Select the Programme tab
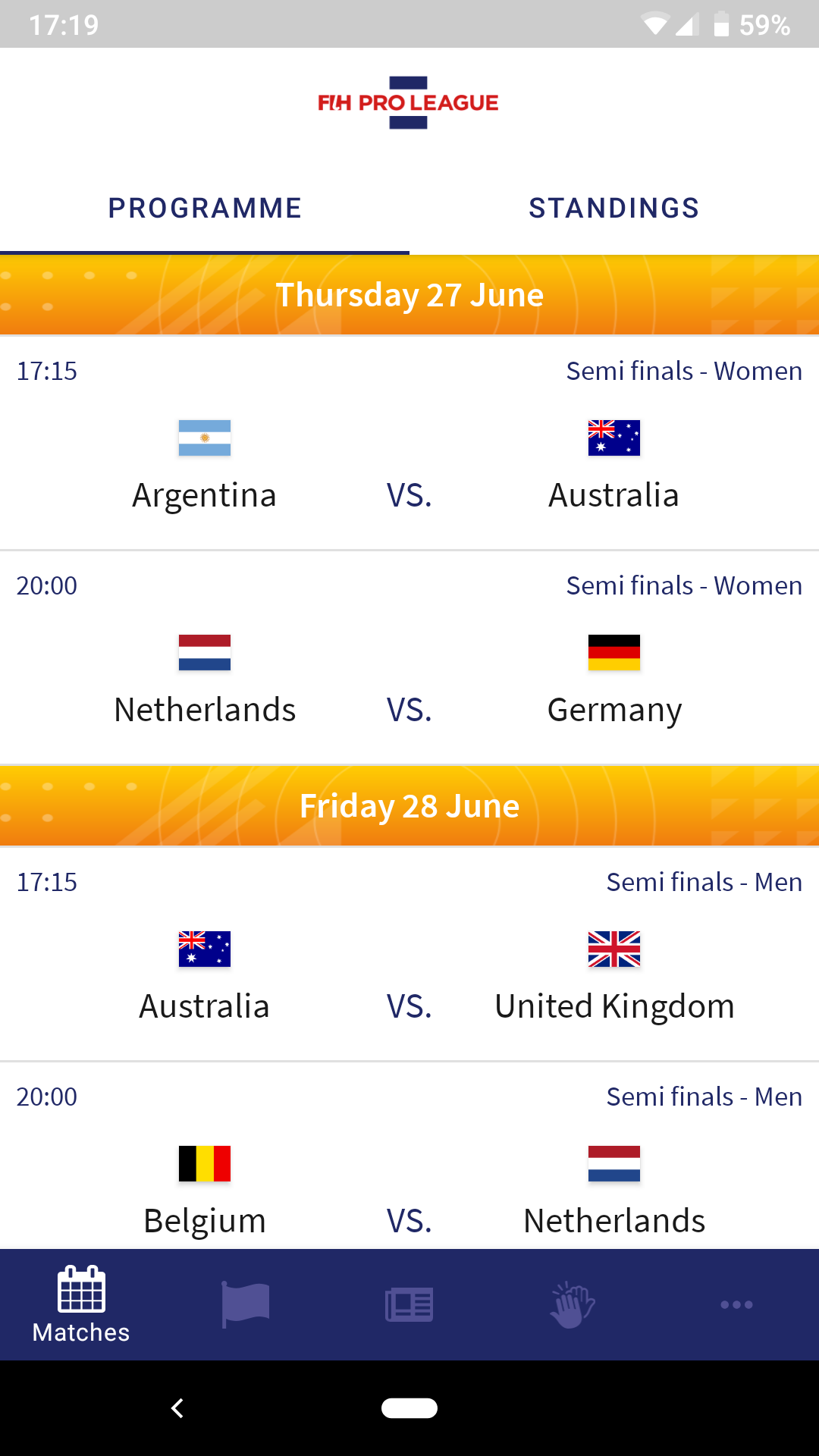The width and height of the screenshot is (819, 1456). (205, 209)
